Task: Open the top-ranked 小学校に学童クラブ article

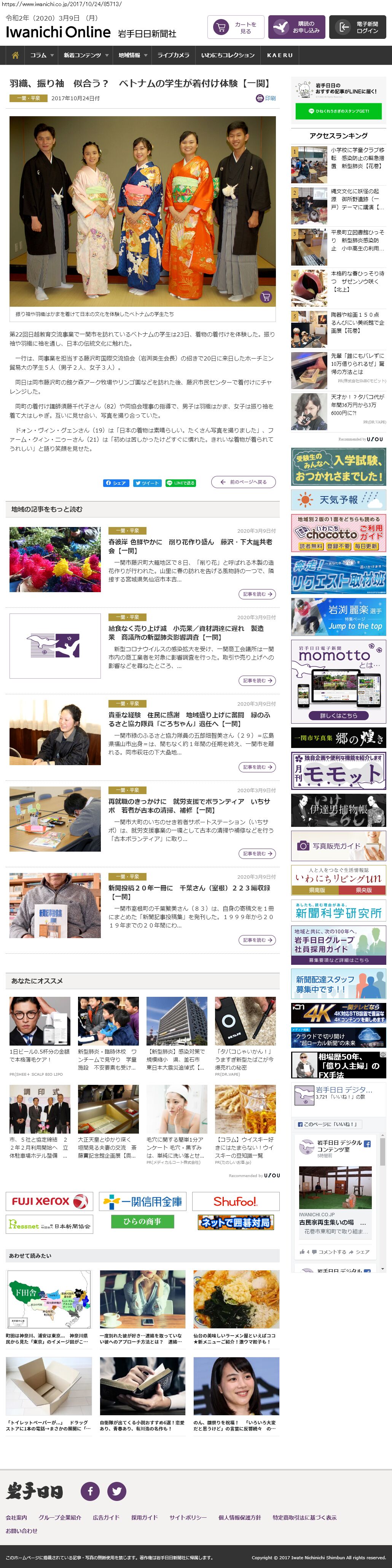Action: coord(357,158)
